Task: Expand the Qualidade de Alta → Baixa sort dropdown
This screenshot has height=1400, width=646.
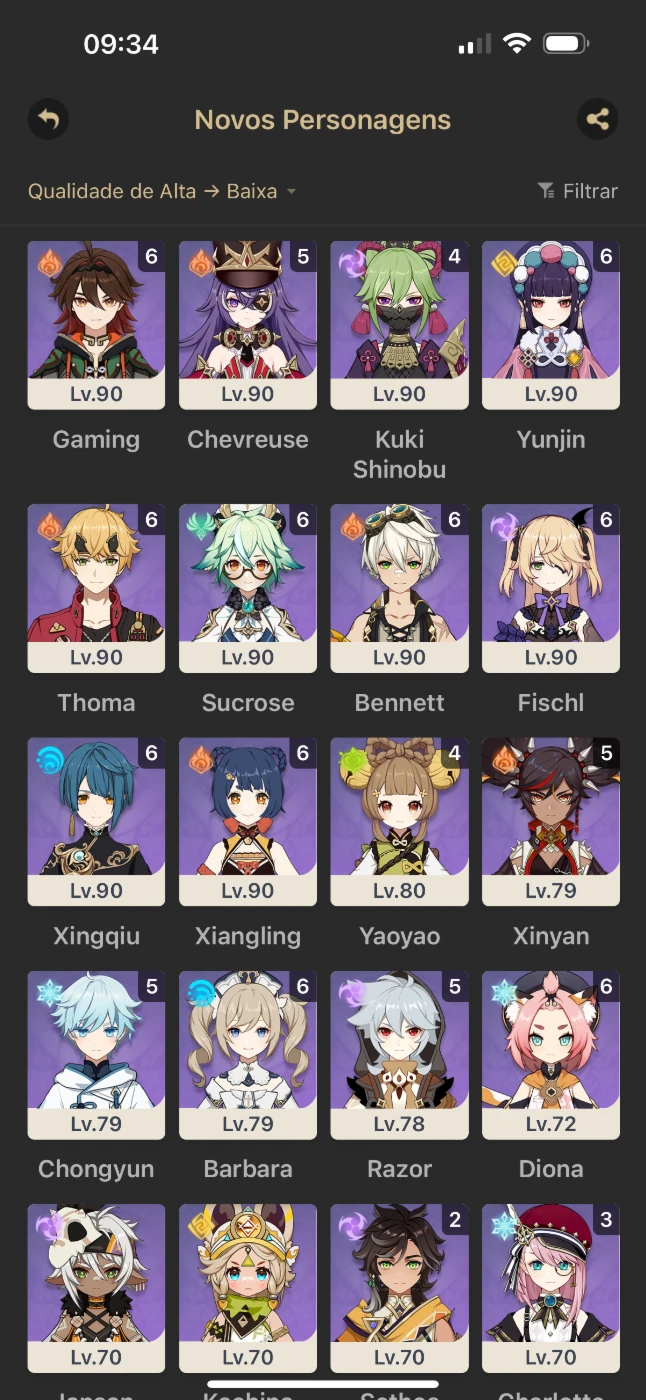Action: 162,191
